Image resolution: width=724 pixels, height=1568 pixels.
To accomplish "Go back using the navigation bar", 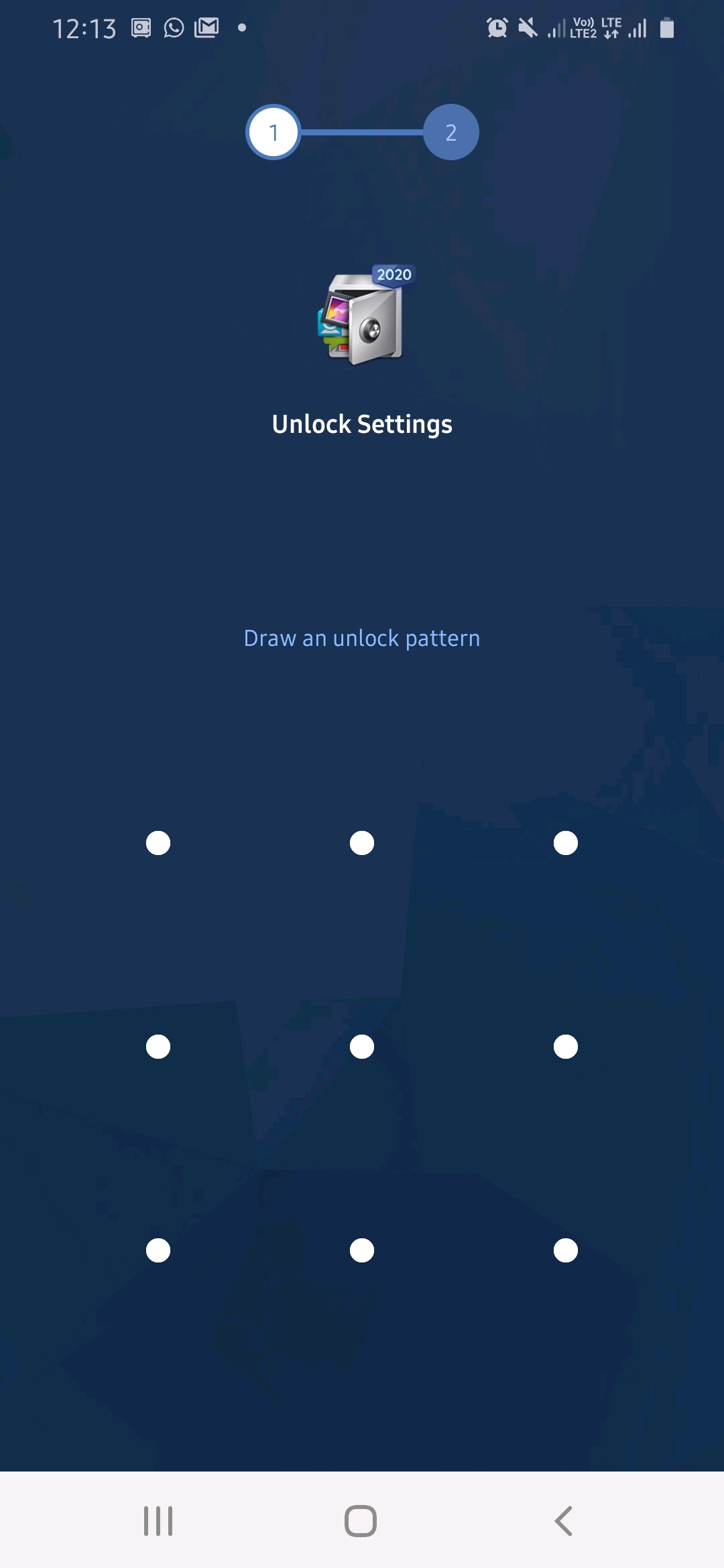I will click(564, 1521).
